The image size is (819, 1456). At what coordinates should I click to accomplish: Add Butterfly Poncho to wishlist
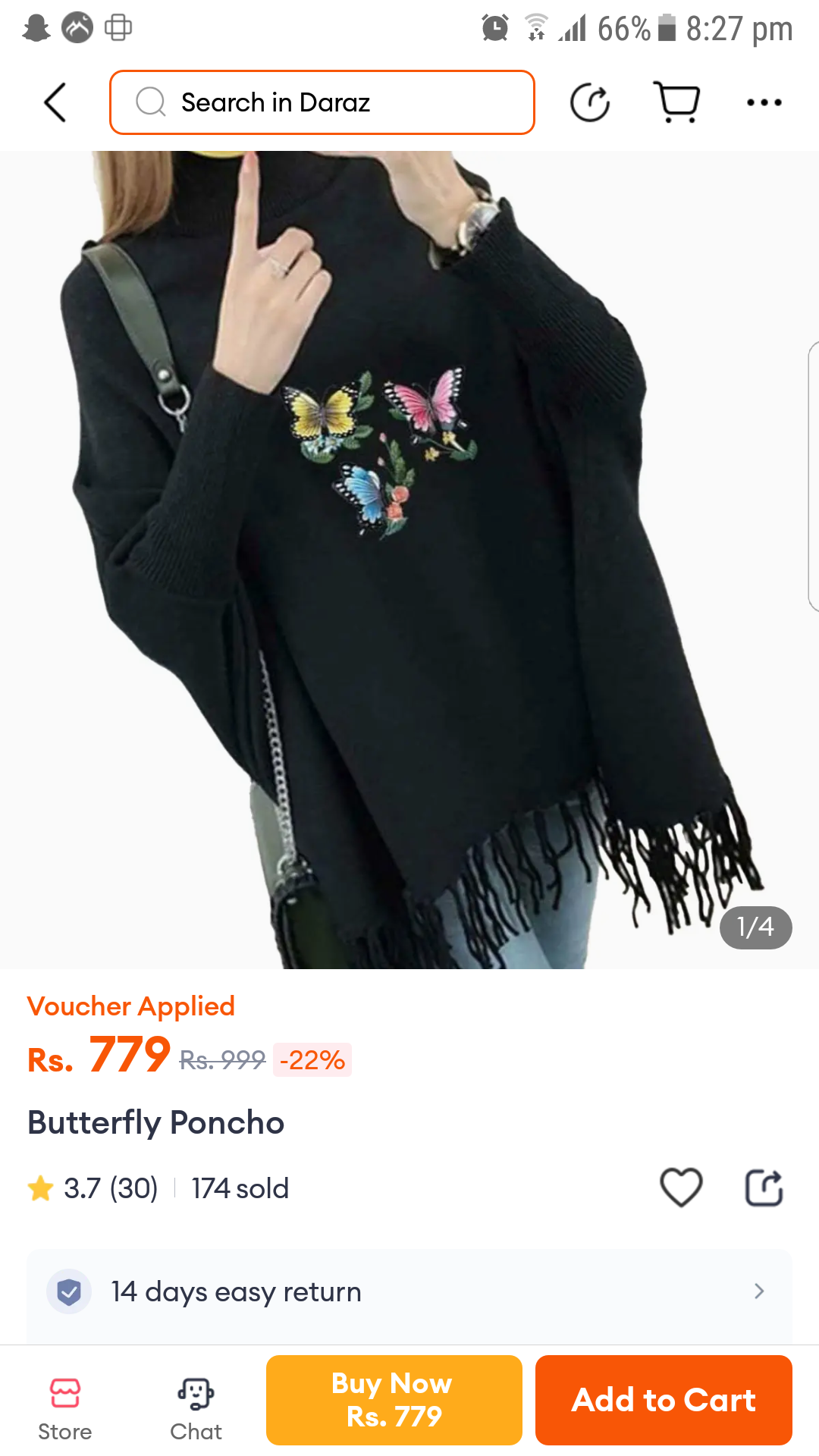(x=681, y=1187)
